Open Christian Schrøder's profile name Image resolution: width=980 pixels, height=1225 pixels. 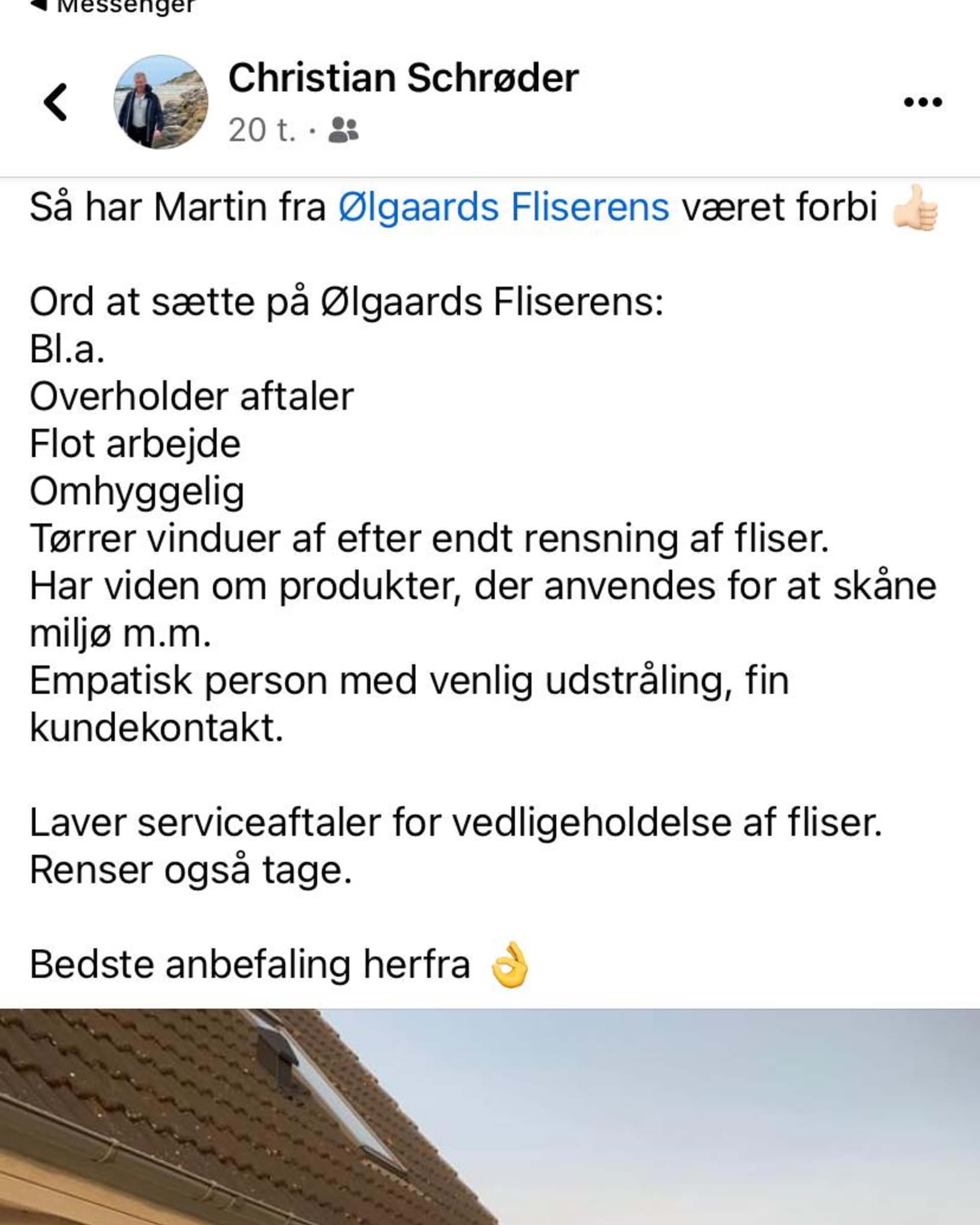click(403, 78)
